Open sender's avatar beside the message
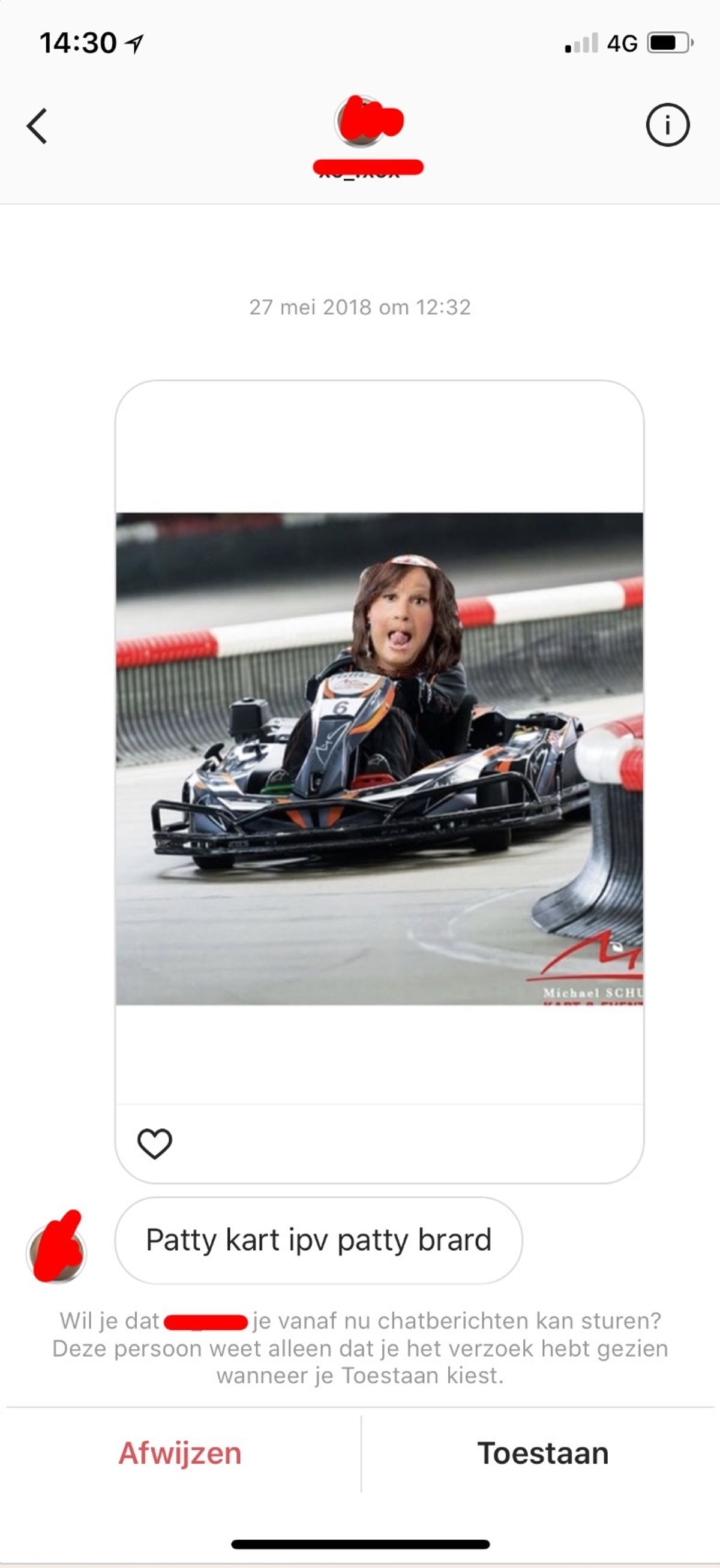 pos(56,1252)
